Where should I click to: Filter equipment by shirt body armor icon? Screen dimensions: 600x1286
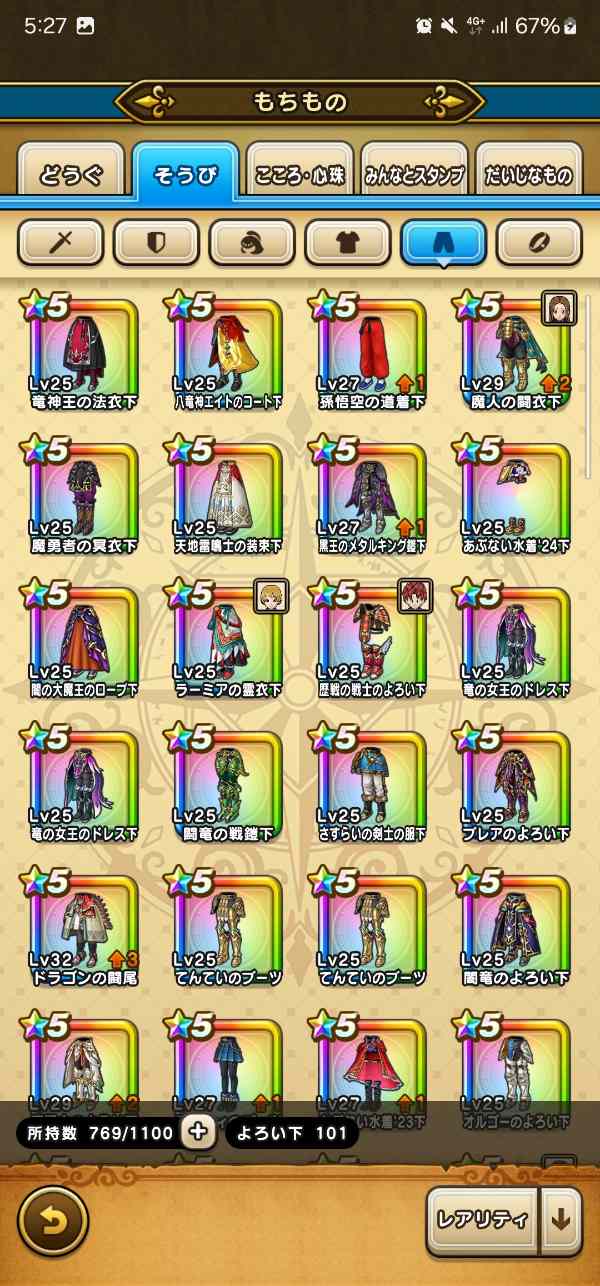click(347, 241)
